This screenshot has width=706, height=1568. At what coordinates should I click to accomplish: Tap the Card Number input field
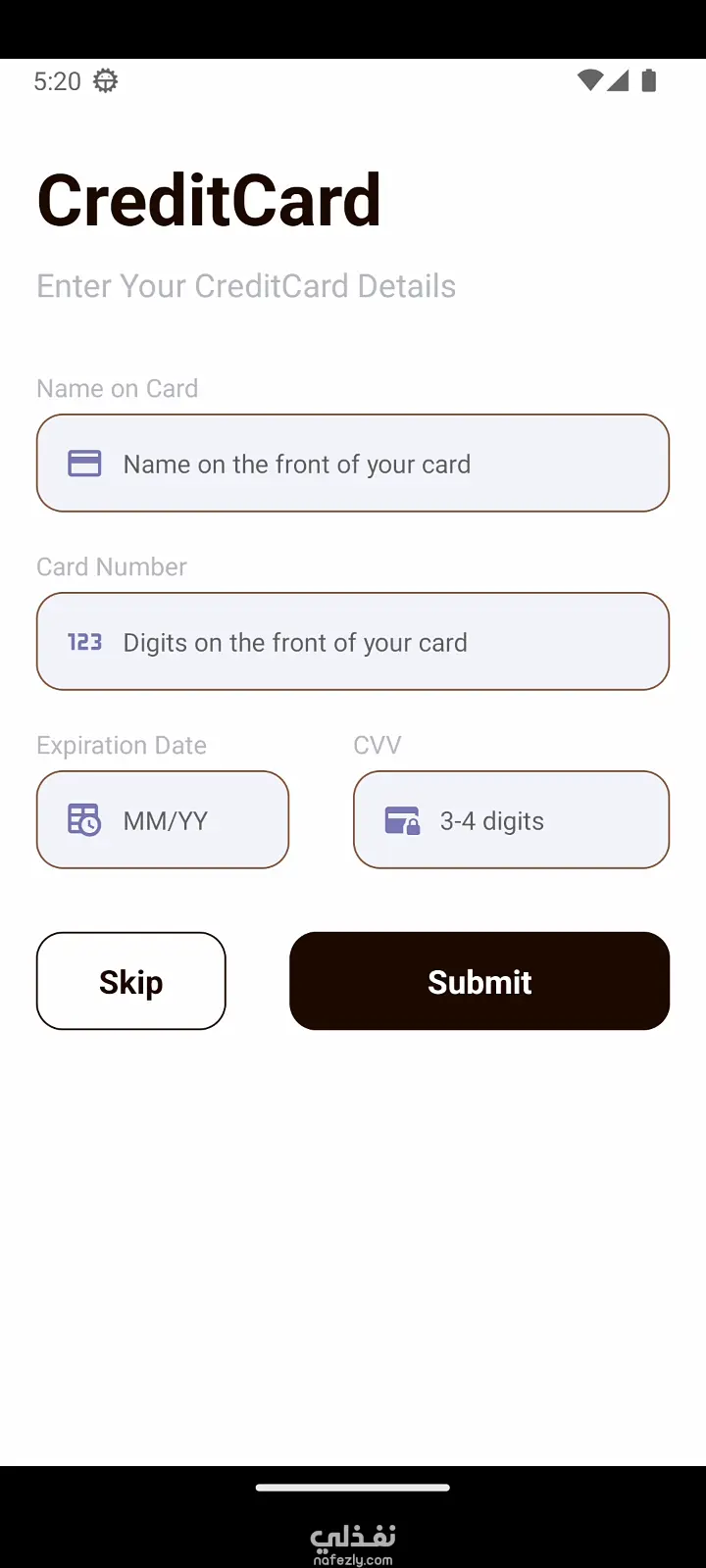click(x=353, y=642)
